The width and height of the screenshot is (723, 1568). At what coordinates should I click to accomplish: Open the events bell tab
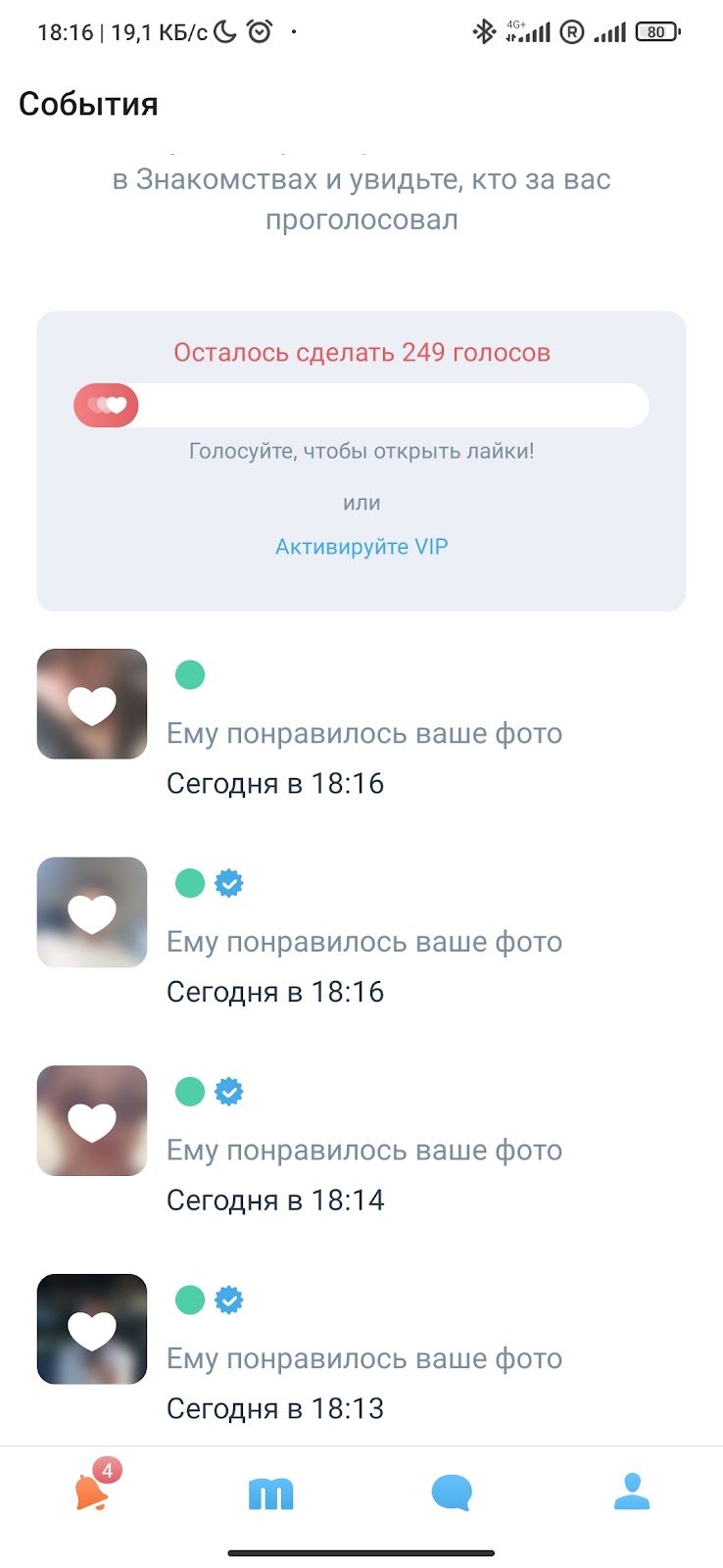(92, 1492)
